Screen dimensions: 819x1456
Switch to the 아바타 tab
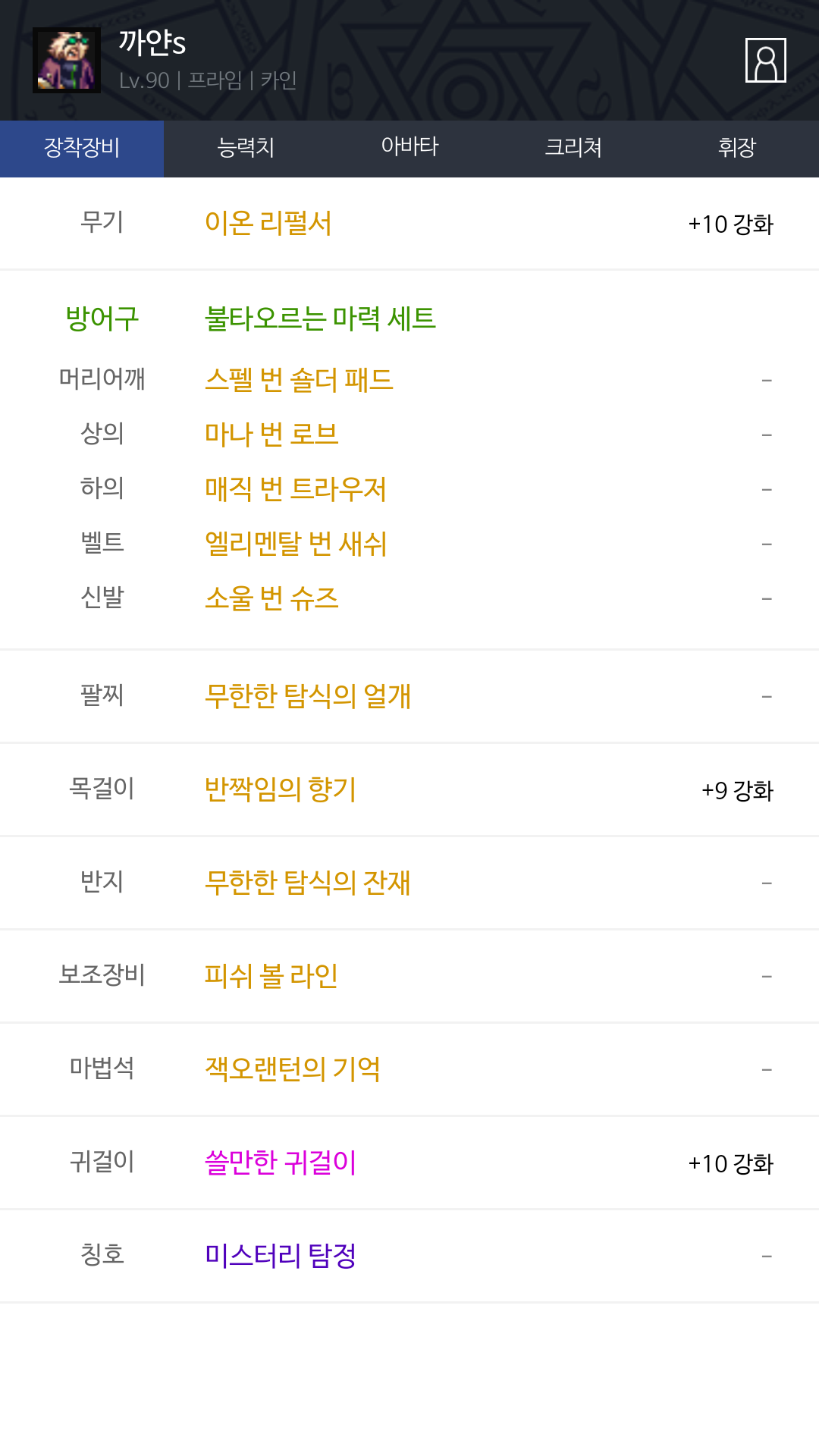409,148
